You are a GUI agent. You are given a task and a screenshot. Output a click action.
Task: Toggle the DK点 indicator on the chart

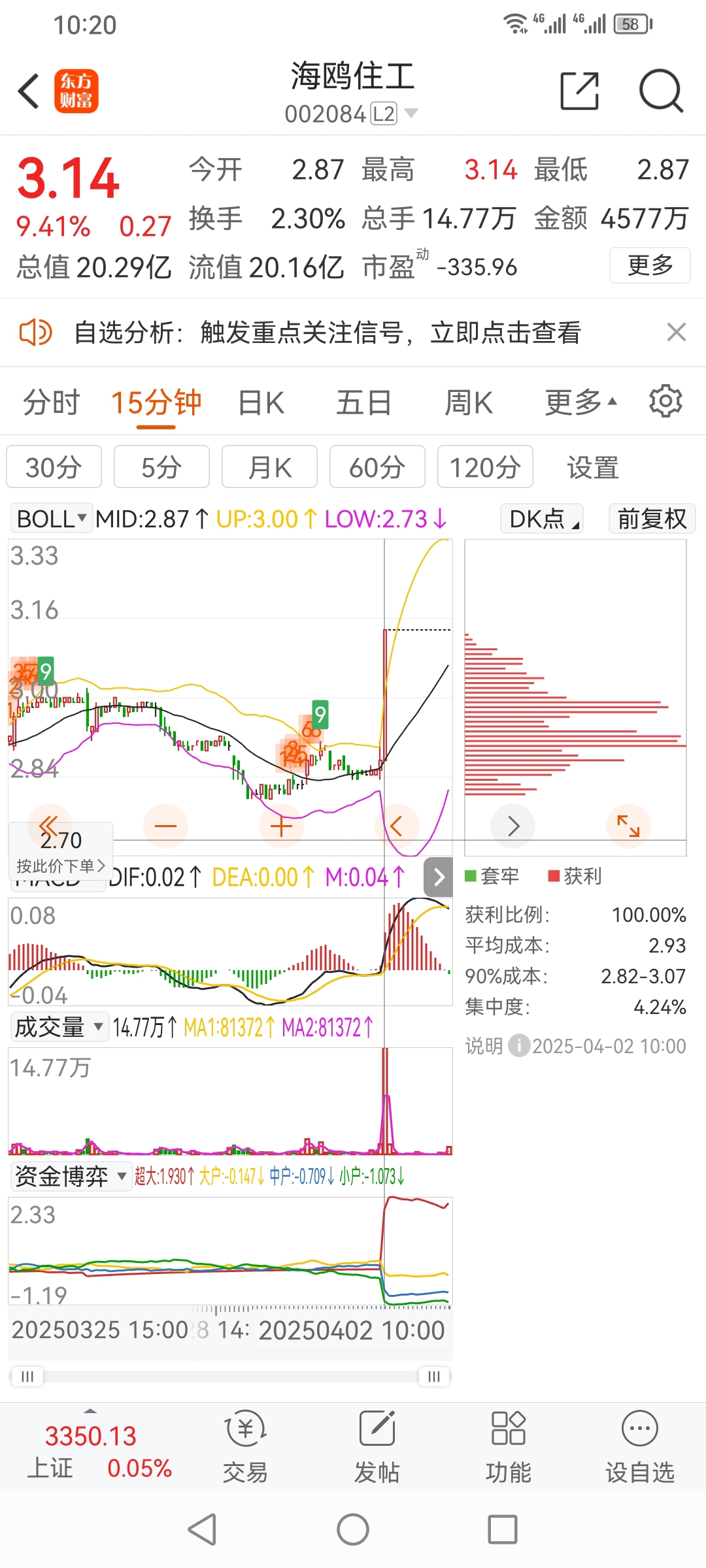coord(541,518)
